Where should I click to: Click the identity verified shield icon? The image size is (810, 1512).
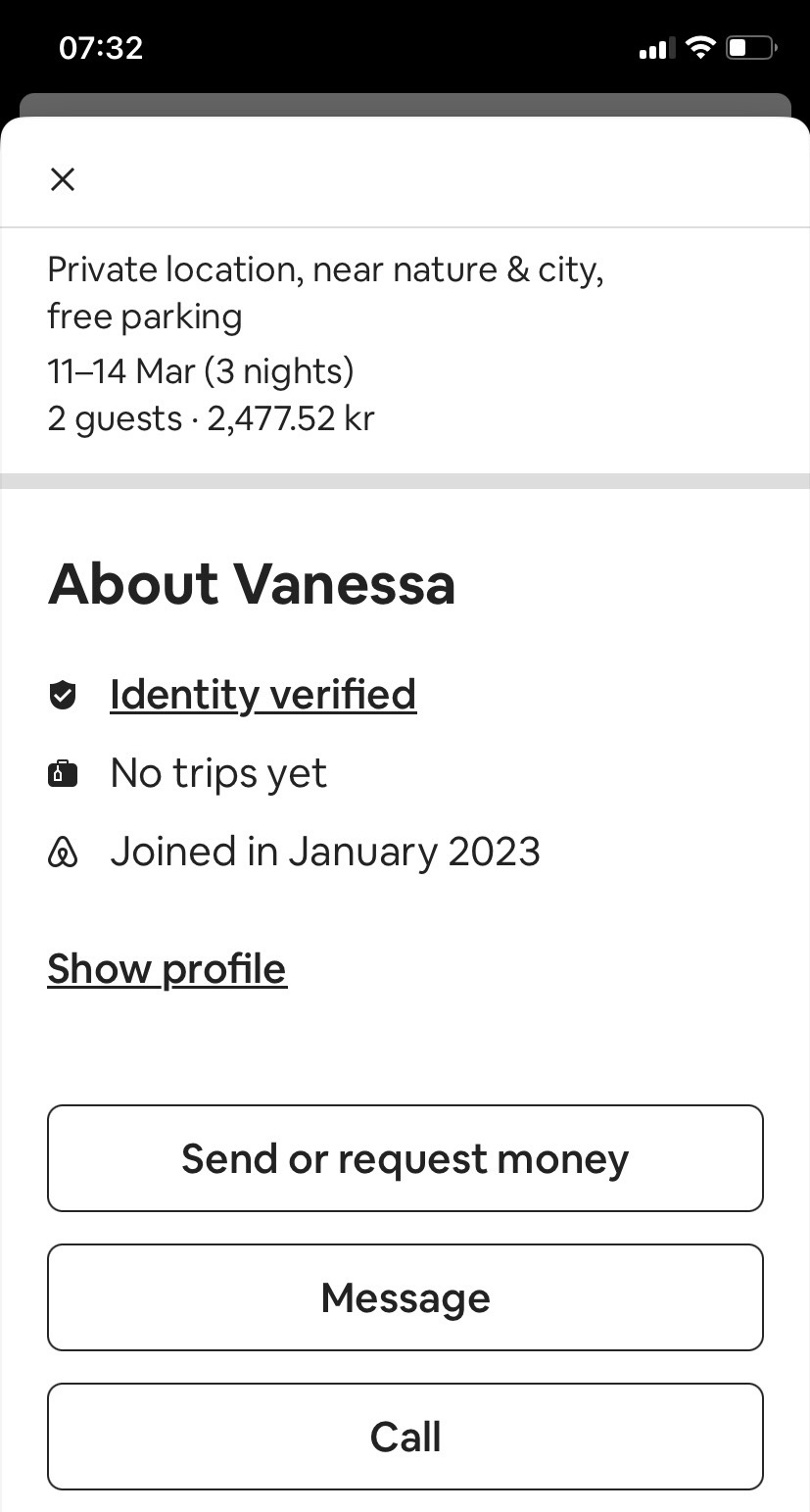pos(63,695)
